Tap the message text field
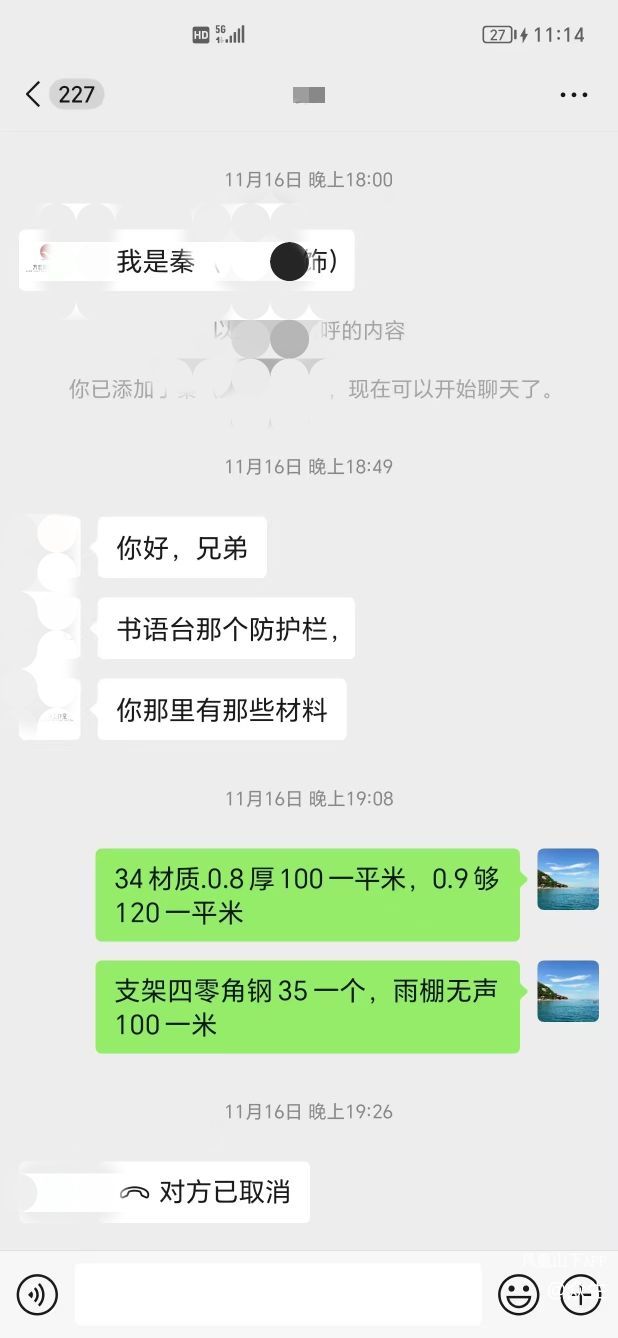The height and width of the screenshot is (1338, 618). click(x=278, y=1295)
